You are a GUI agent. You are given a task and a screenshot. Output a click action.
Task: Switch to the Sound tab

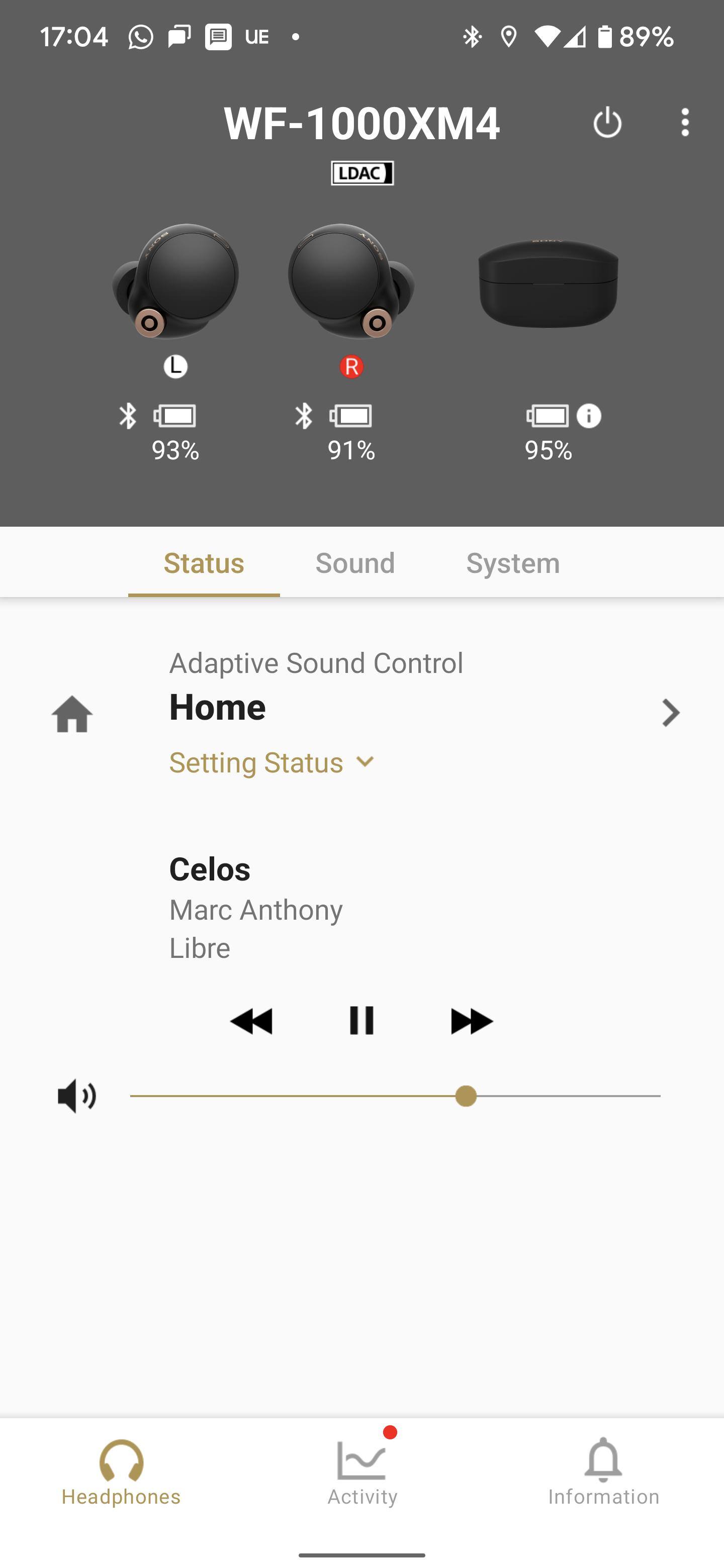coord(355,563)
